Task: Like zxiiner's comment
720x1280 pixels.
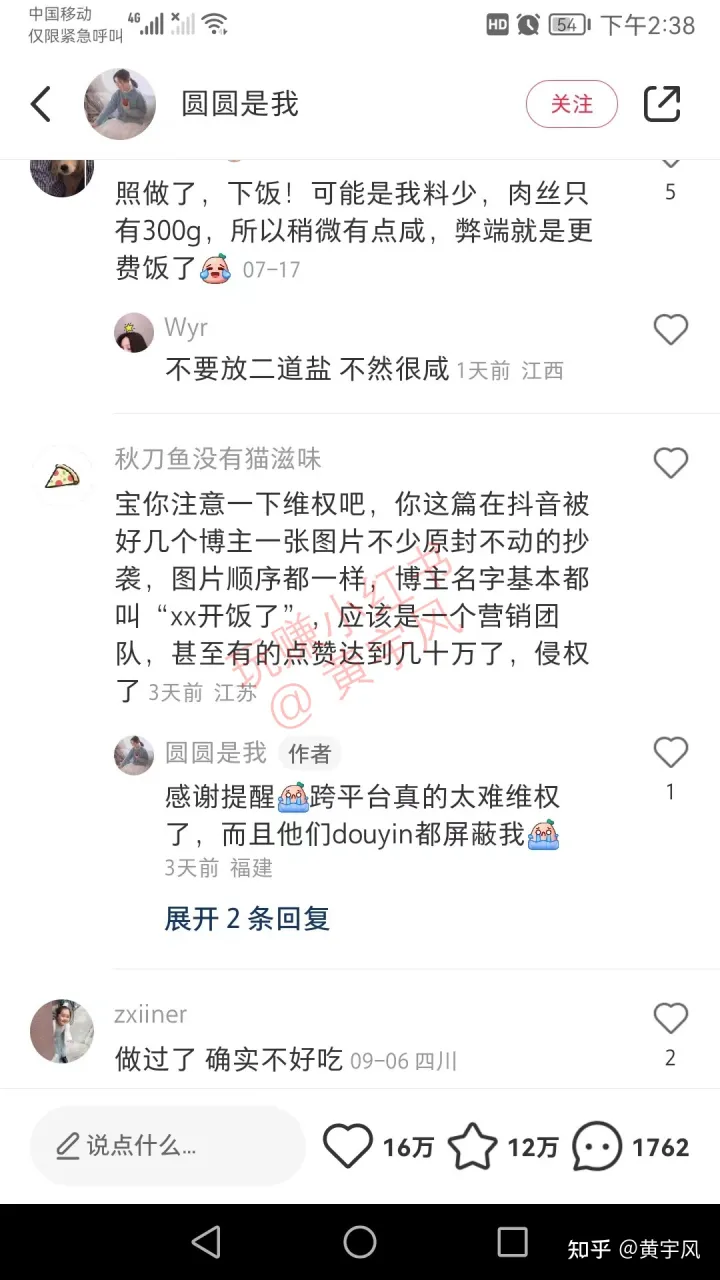Action: tap(670, 1019)
